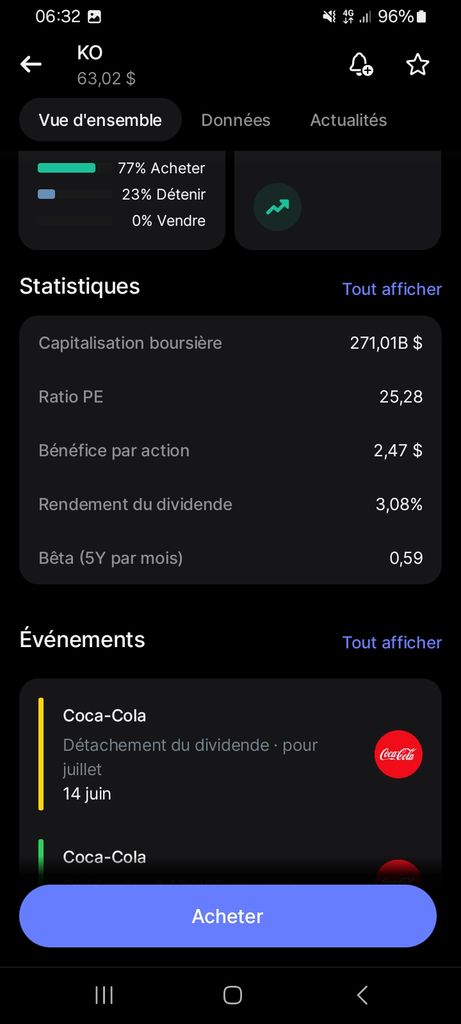The image size is (461, 1024).
Task: Tap Tout afficher next to Événements
Action: coord(392,643)
